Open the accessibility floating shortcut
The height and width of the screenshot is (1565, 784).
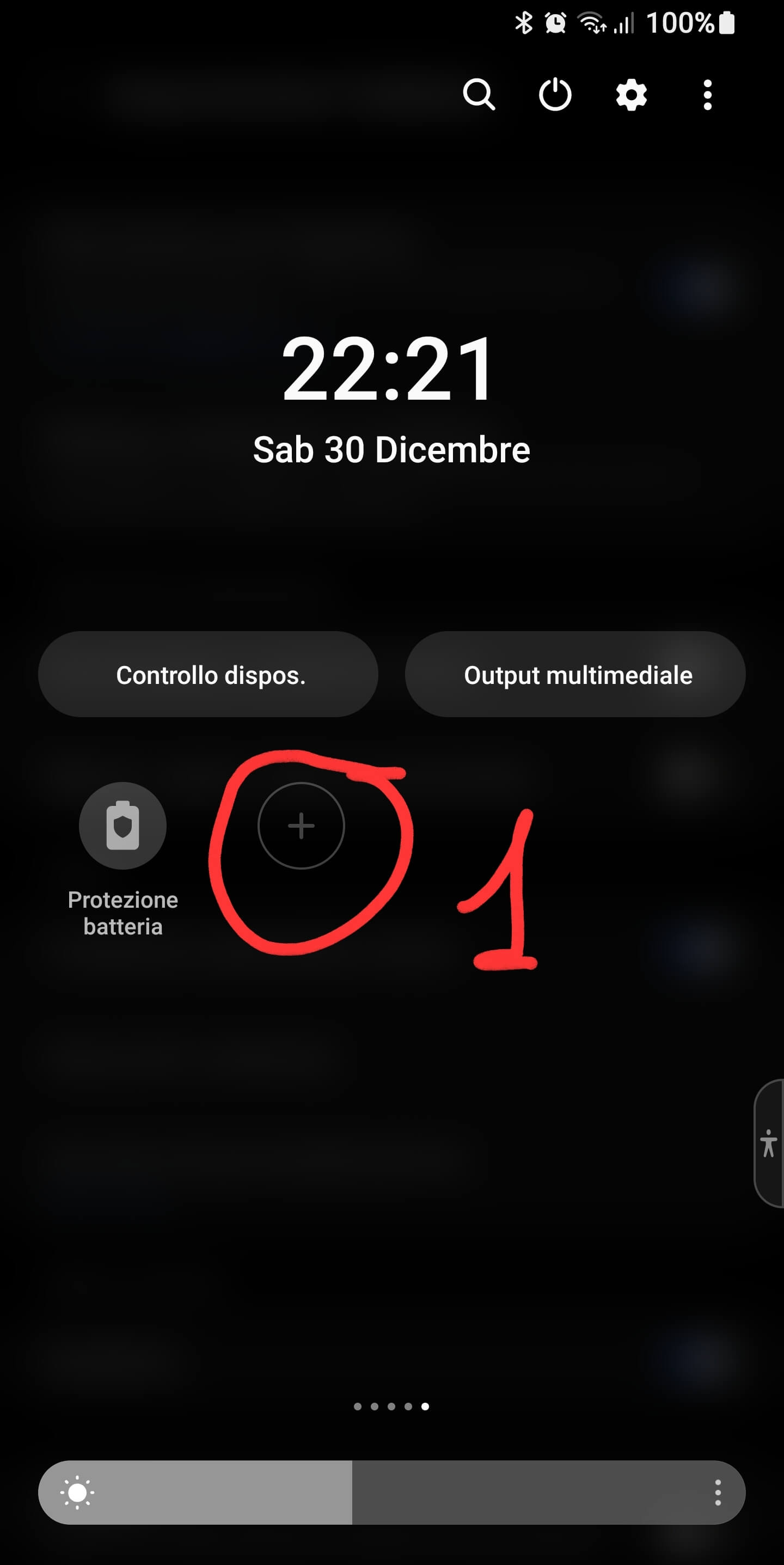(769, 1144)
